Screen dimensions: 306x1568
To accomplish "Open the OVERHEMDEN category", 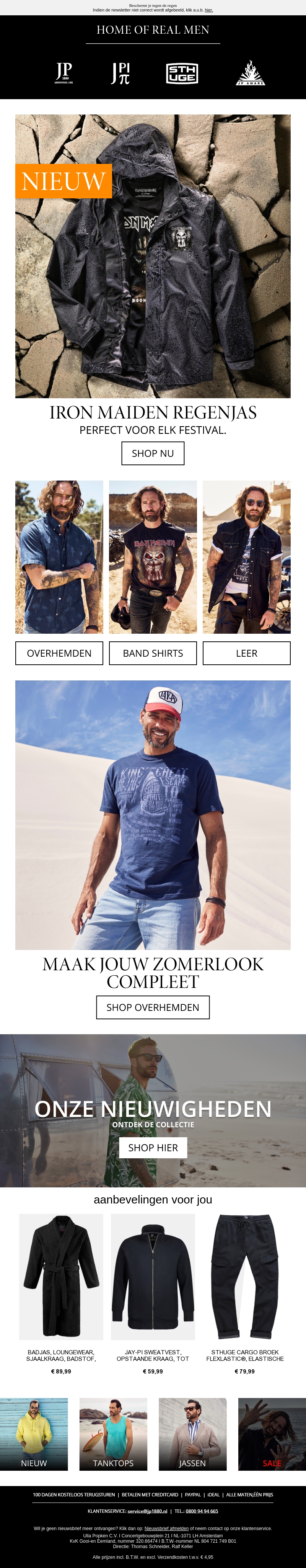I will coord(59,652).
